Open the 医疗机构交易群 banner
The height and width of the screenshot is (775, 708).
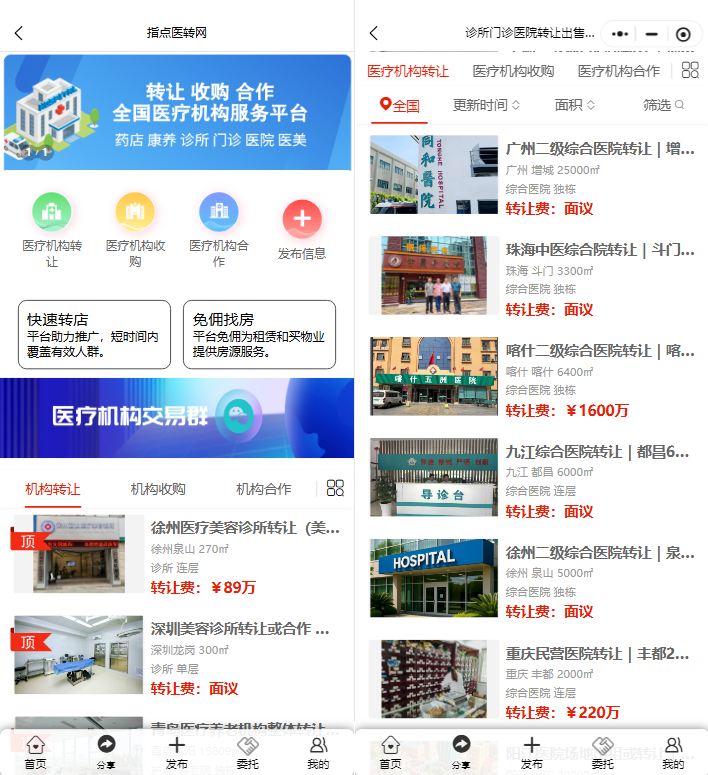(177, 417)
